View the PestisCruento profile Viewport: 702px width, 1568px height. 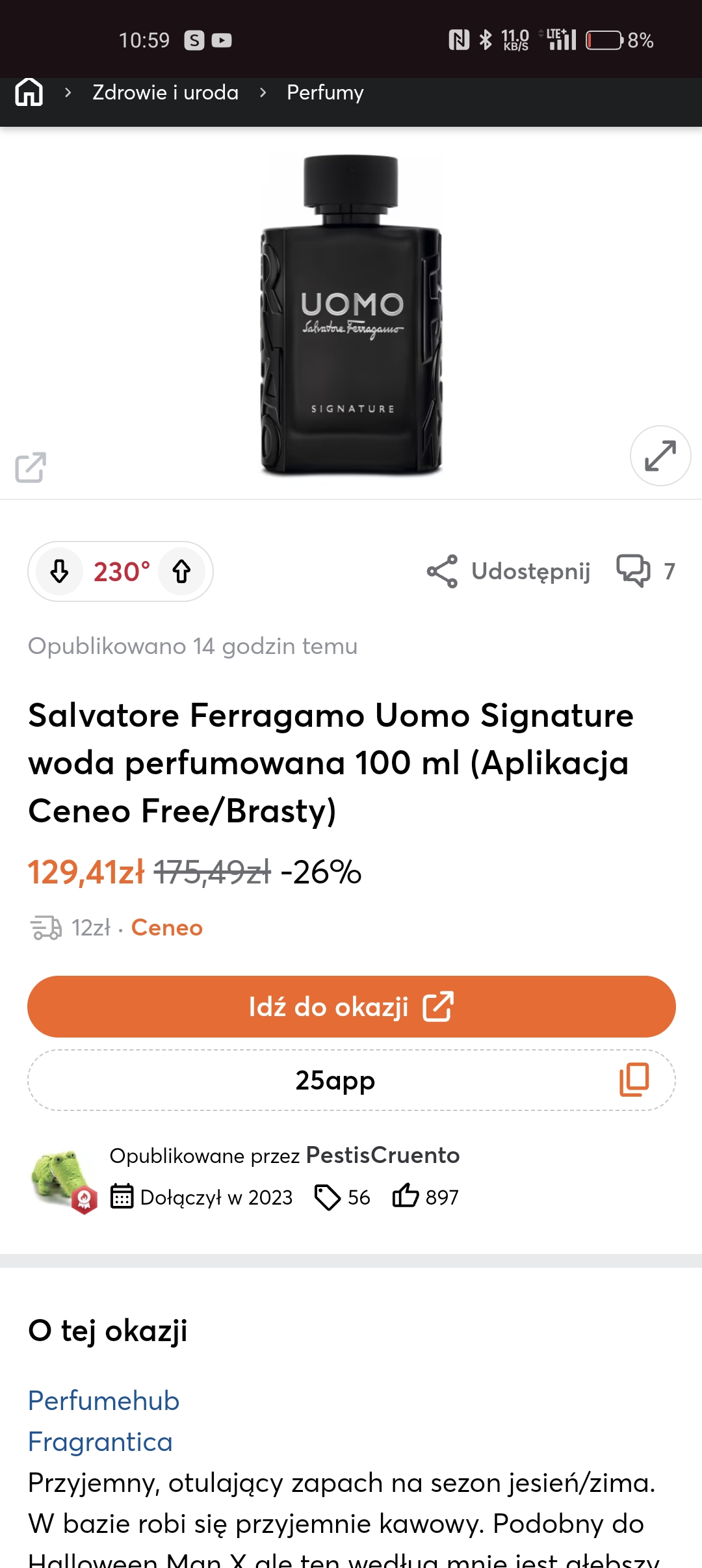[382, 1155]
